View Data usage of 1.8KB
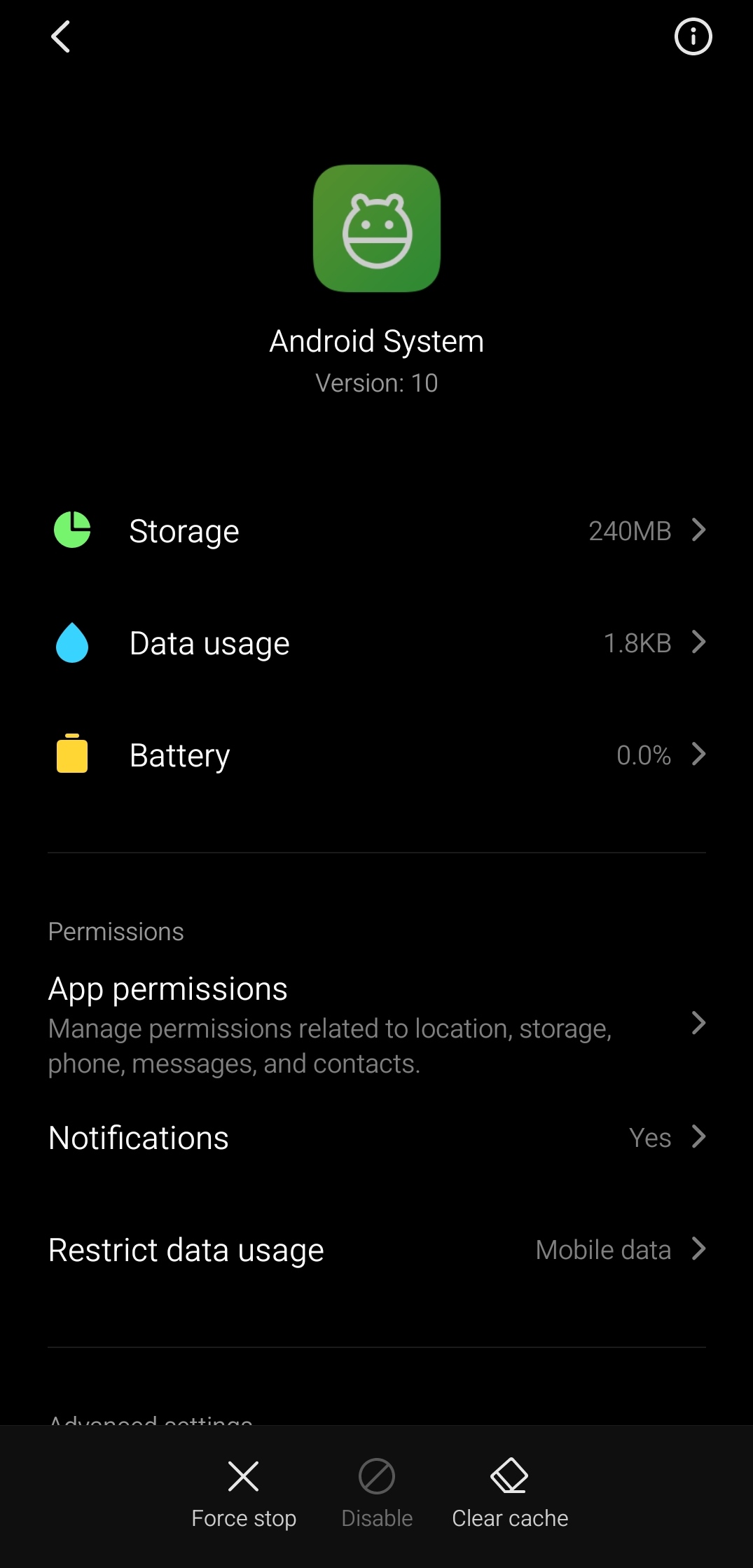Image resolution: width=753 pixels, height=1568 pixels. pyautogui.click(x=377, y=642)
